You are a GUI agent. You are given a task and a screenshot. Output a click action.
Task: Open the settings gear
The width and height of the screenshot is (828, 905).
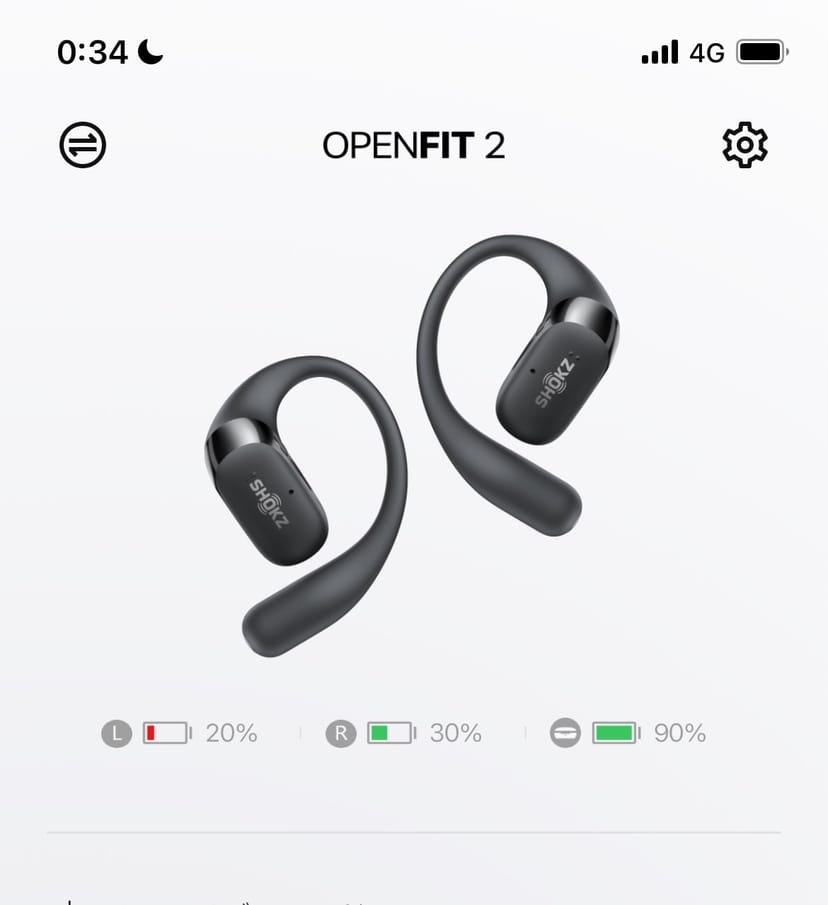(x=744, y=146)
